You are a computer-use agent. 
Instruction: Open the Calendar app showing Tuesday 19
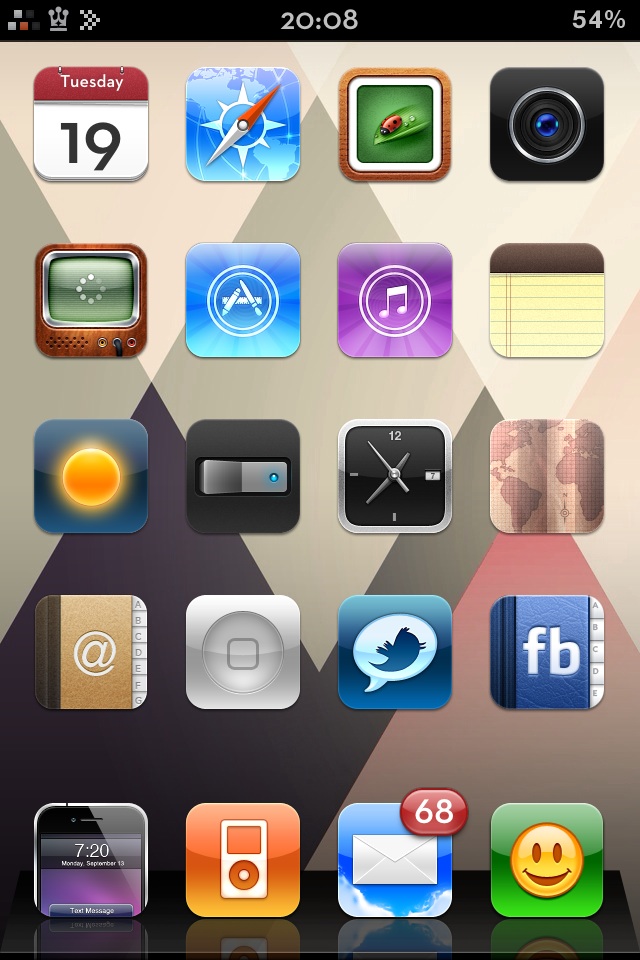pos(91,124)
